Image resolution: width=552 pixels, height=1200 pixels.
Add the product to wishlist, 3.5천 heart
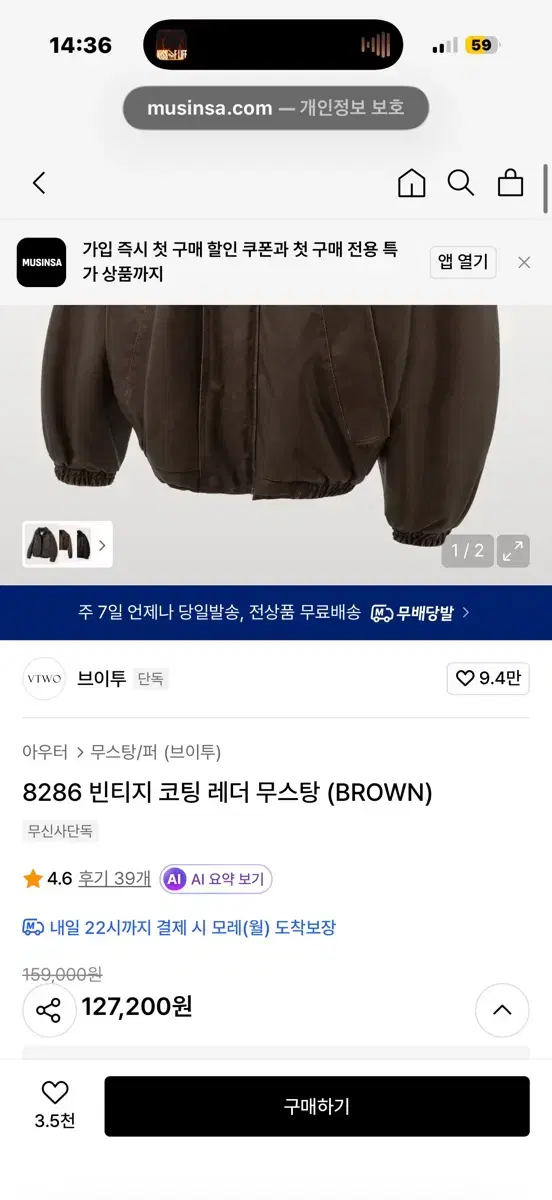pos(55,1105)
